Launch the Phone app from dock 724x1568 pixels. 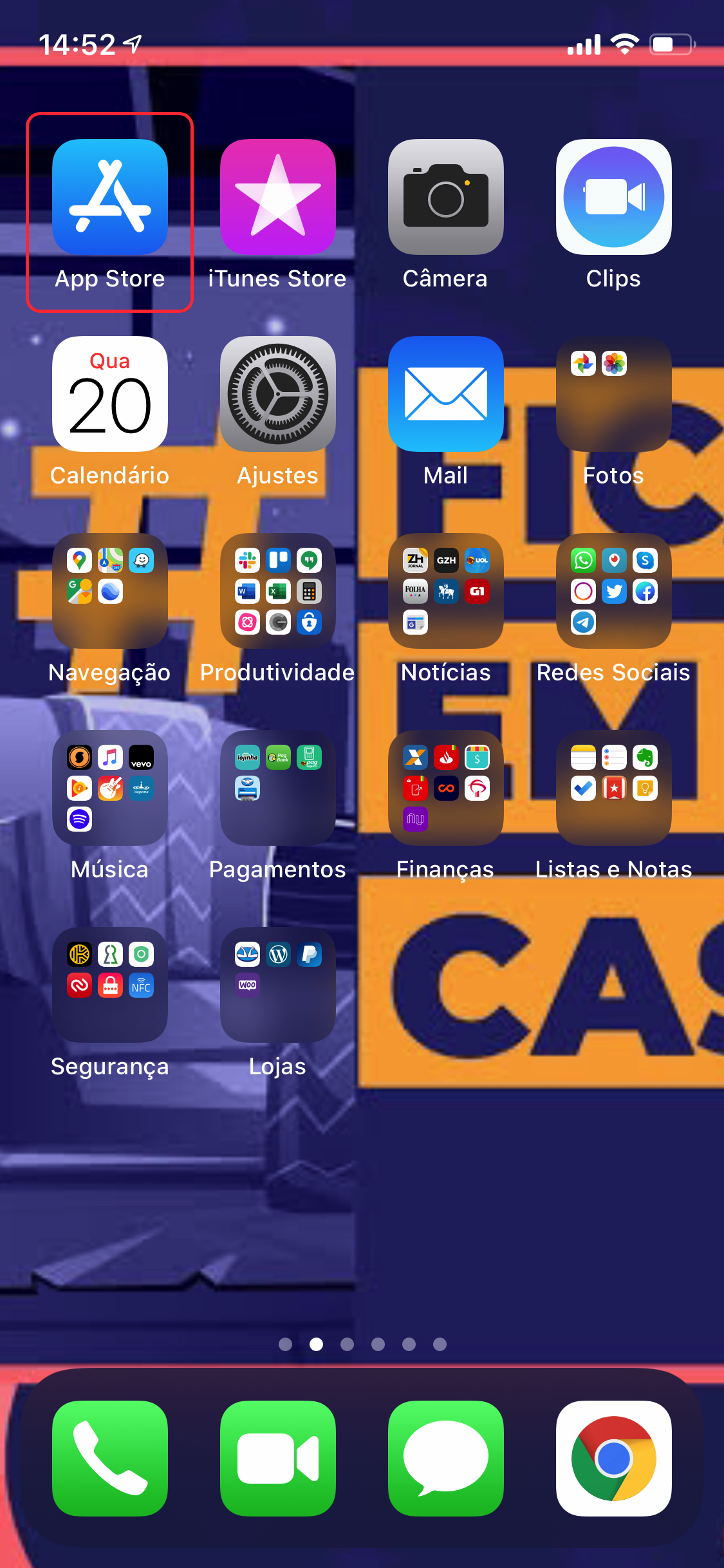pos(110,1459)
